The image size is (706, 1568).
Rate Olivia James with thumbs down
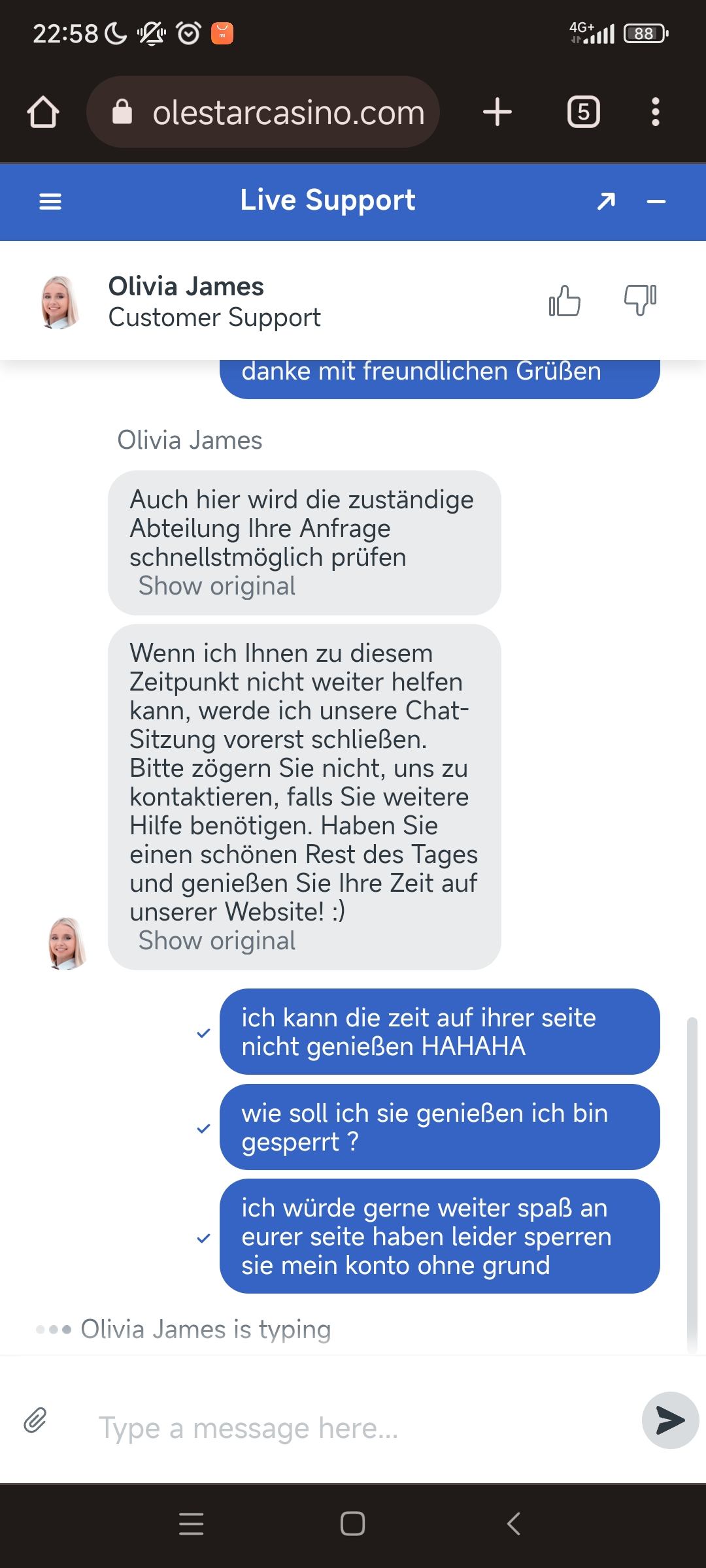pyautogui.click(x=640, y=300)
